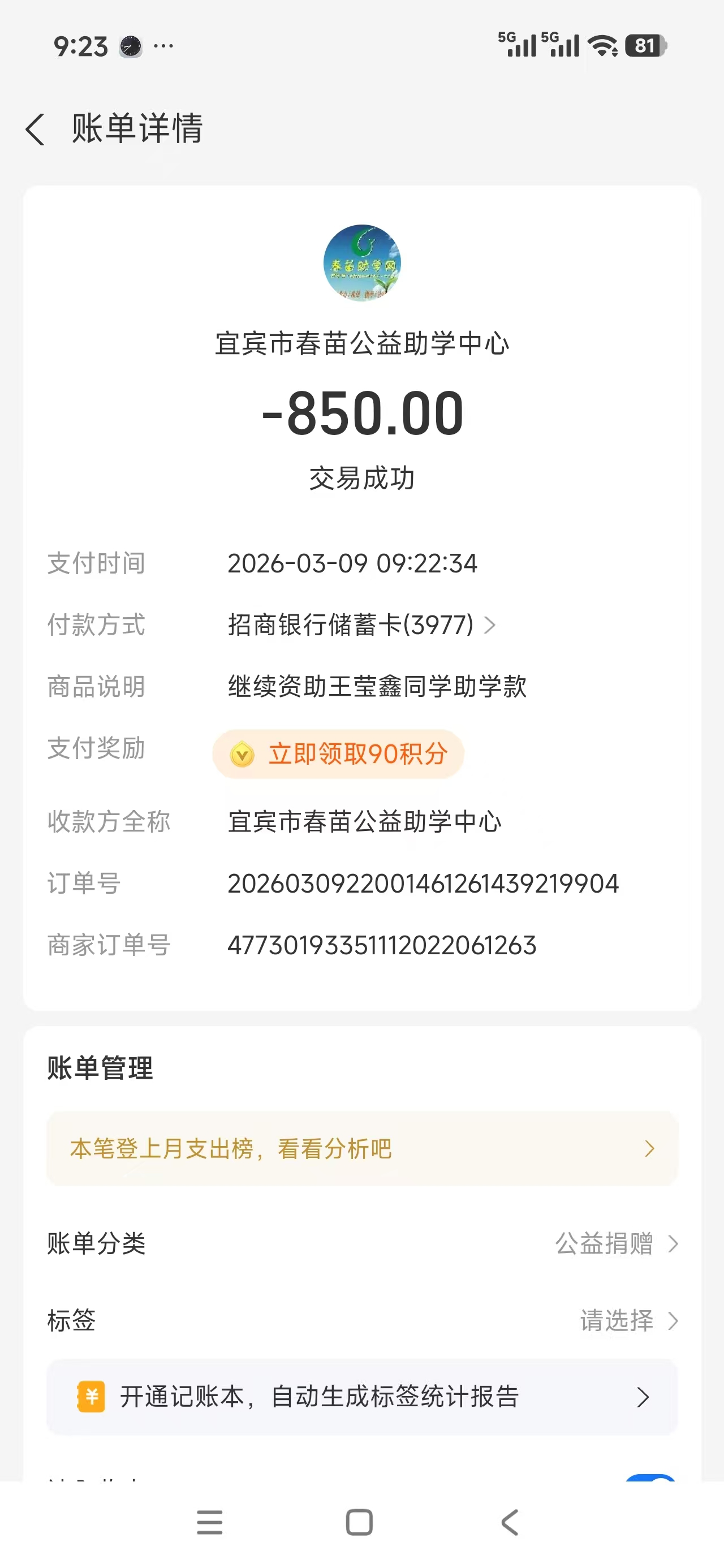Select a tag in the 标签 row

[628, 1320]
